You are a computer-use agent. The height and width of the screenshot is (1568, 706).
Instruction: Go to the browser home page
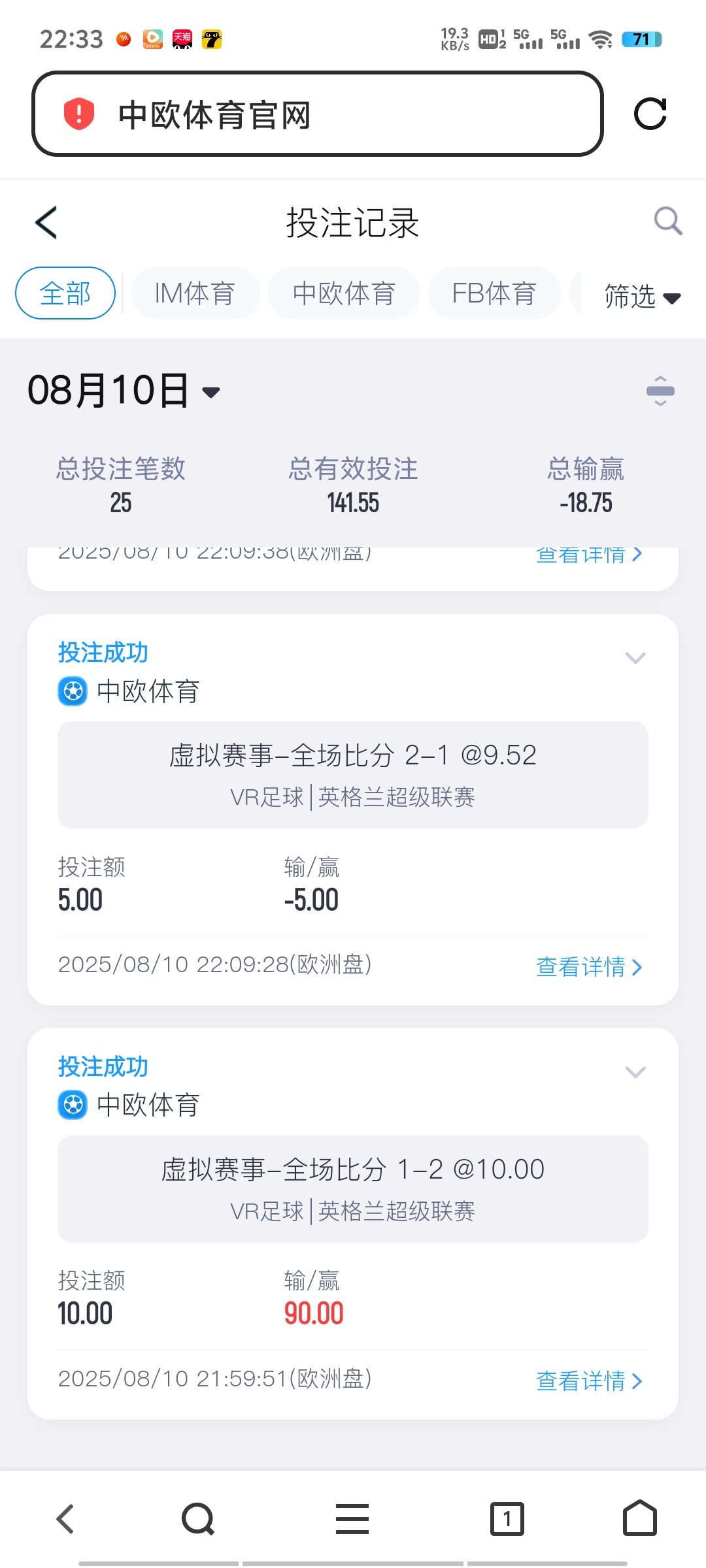pos(639,1518)
